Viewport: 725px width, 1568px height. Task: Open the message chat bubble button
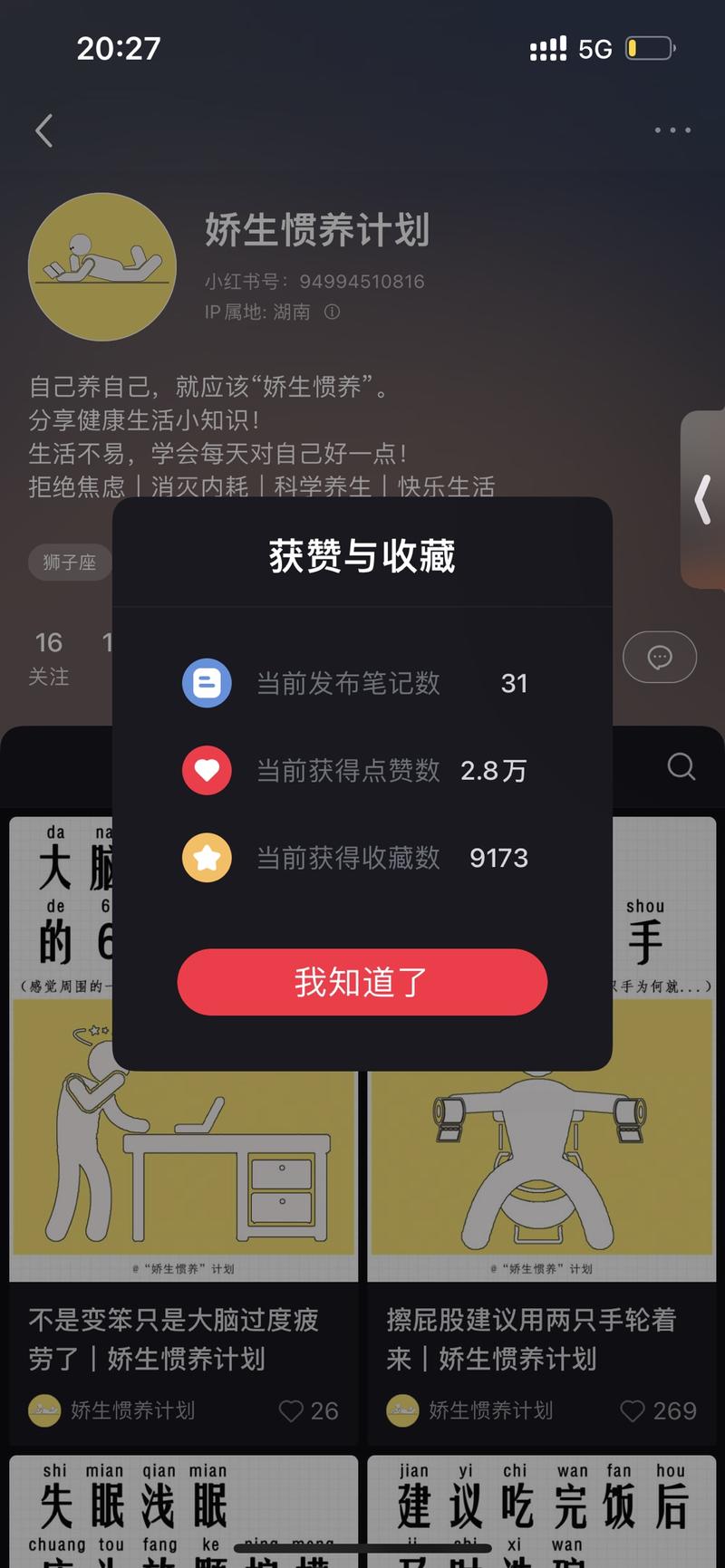point(659,657)
